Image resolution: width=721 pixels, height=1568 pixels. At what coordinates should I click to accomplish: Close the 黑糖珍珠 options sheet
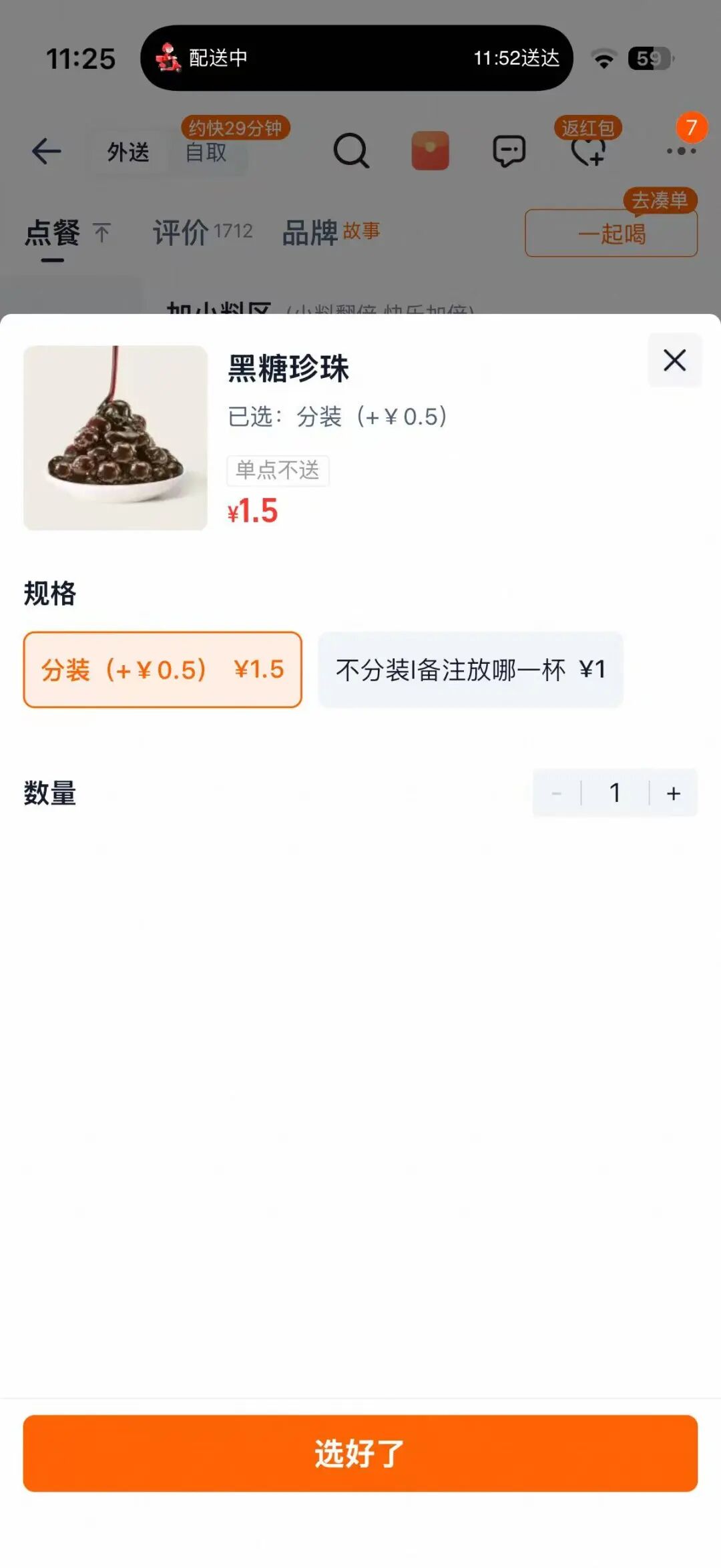click(x=674, y=360)
